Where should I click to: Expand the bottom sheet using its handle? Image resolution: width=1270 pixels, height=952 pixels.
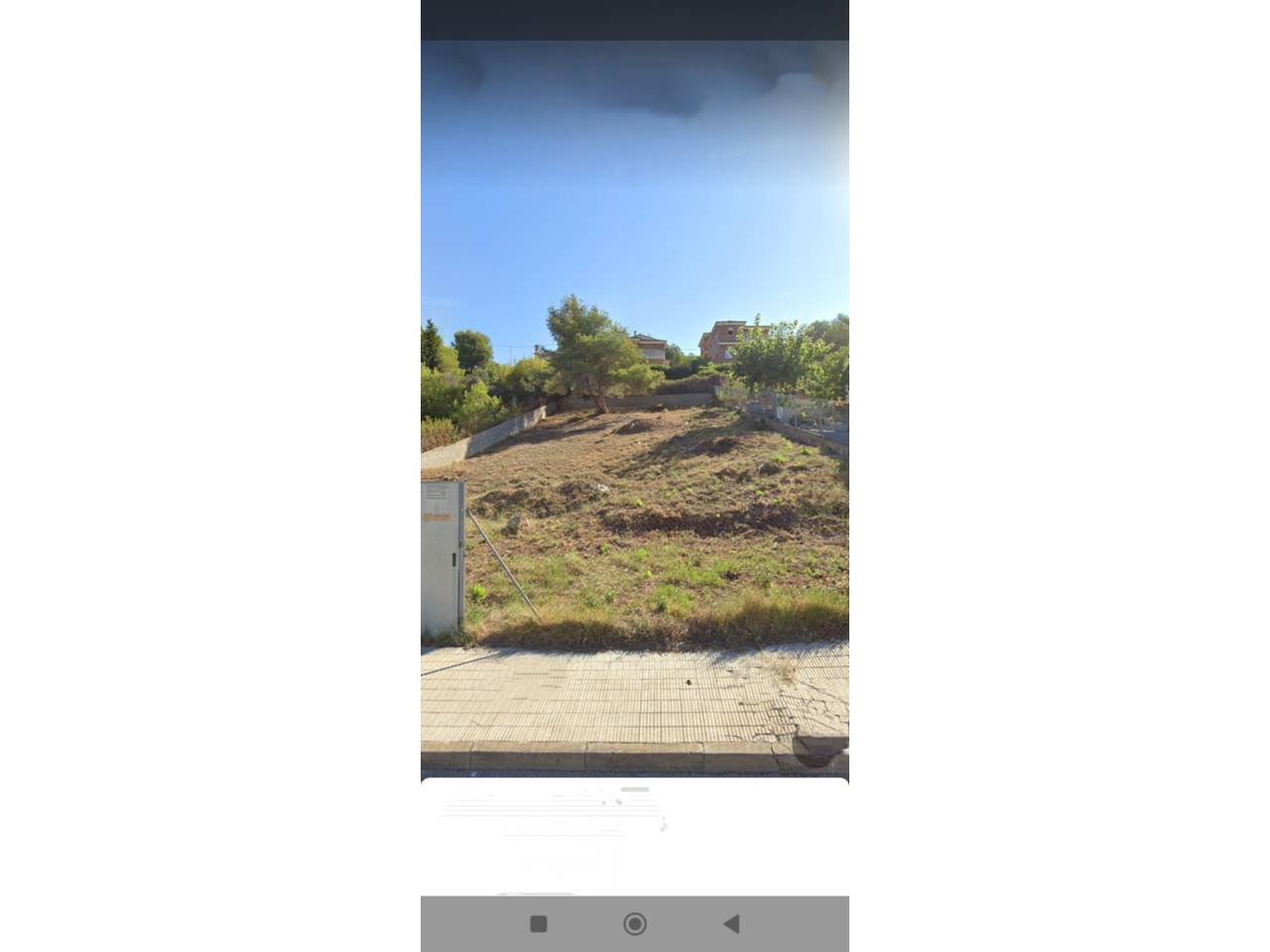pyautogui.click(x=635, y=789)
